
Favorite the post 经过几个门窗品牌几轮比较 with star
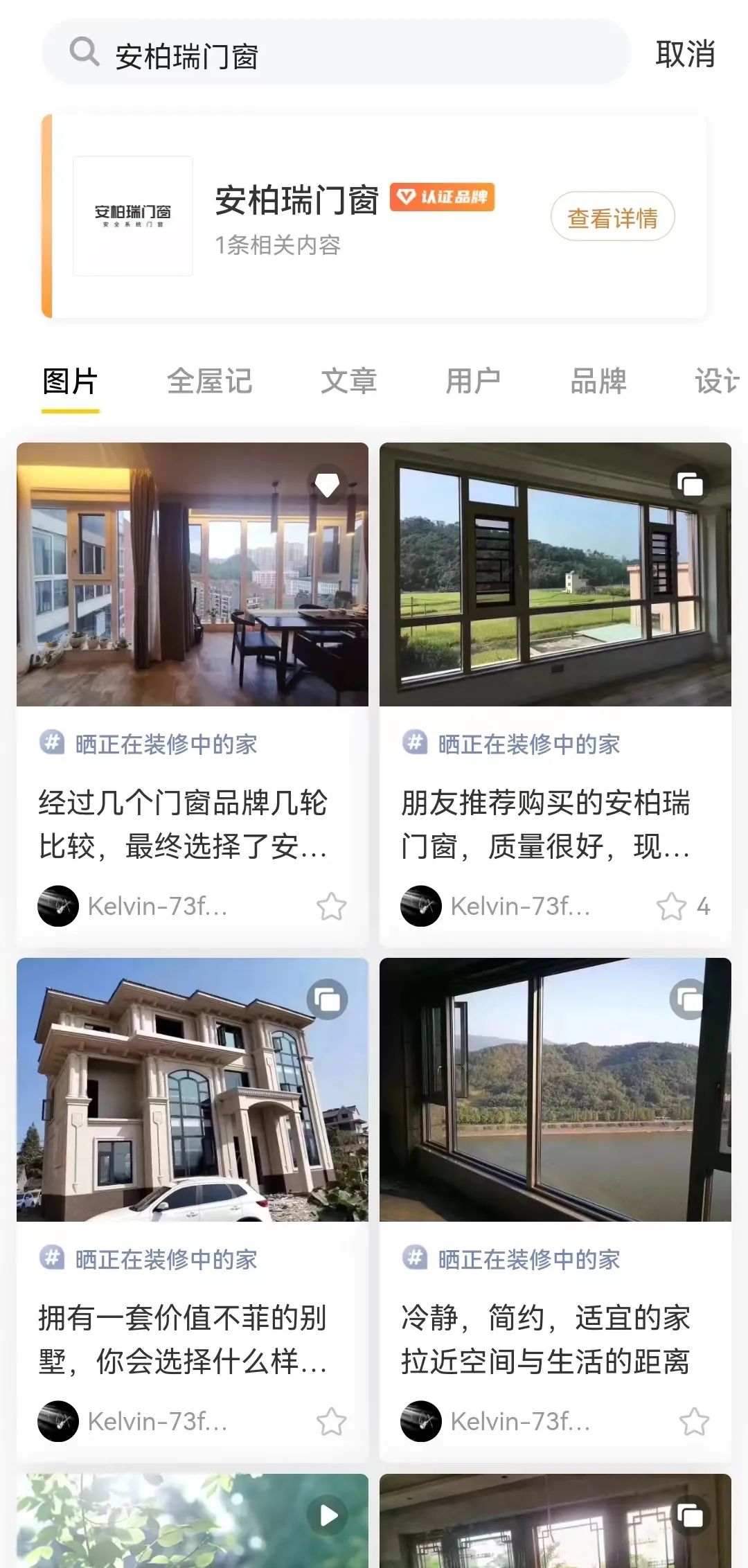coord(331,906)
